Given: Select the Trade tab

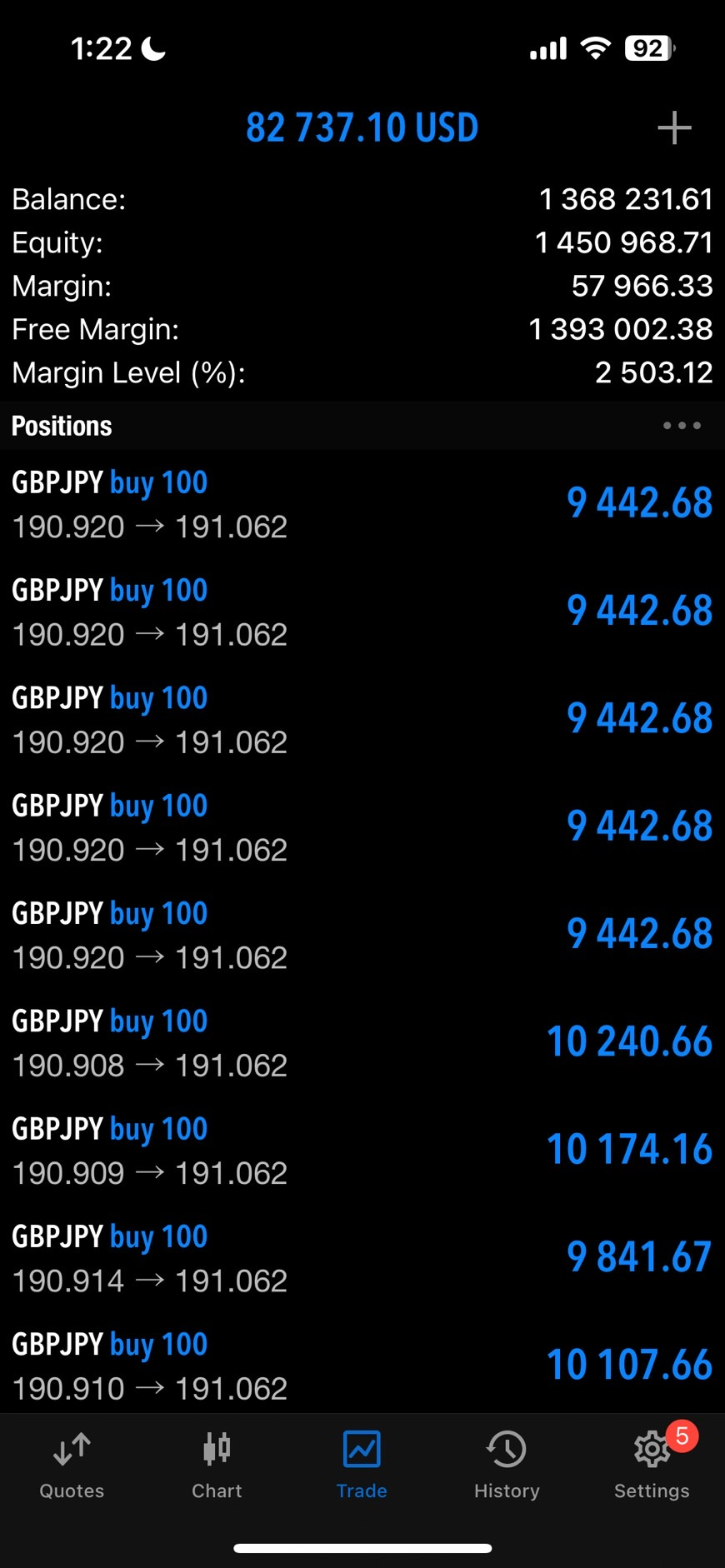Looking at the screenshot, I should pos(362,1466).
